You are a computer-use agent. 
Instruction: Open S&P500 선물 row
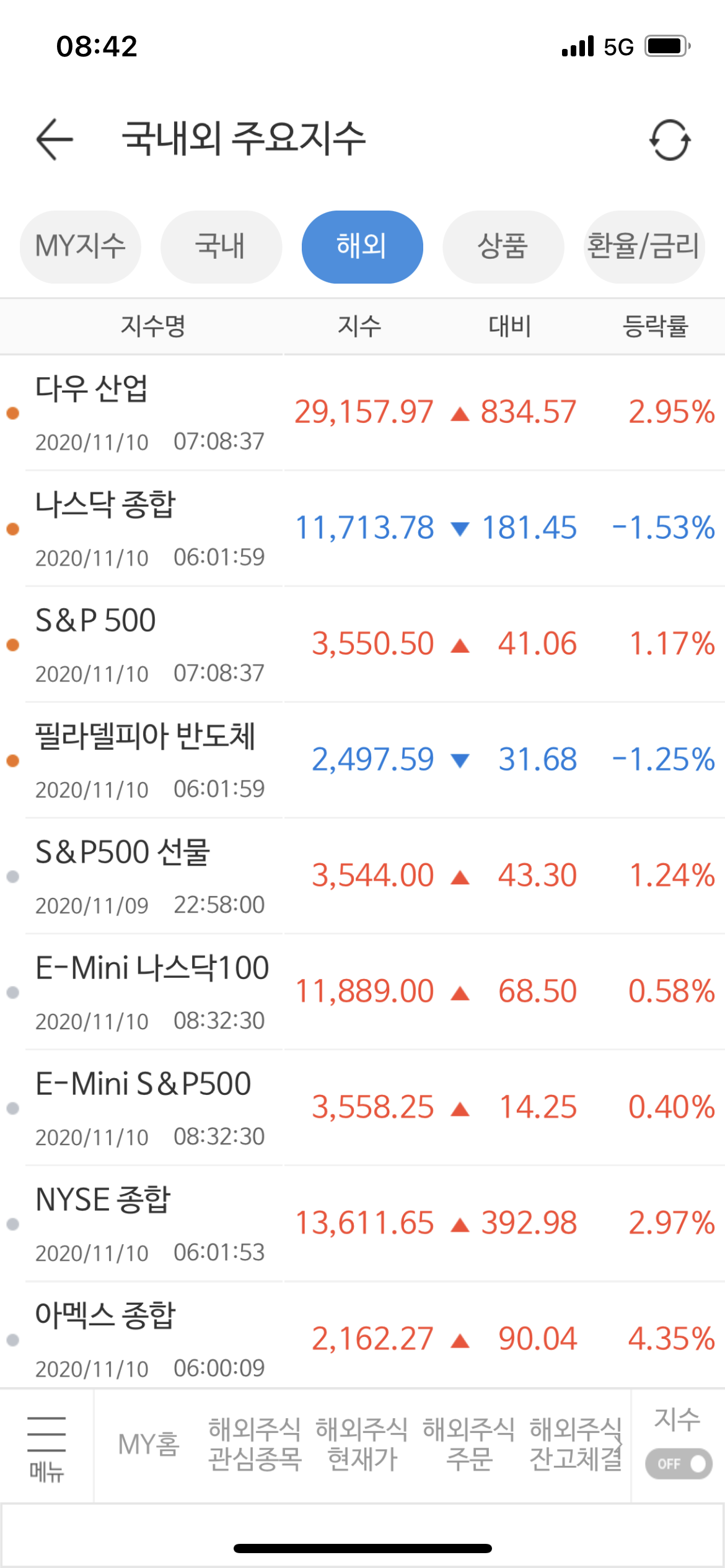[x=362, y=876]
